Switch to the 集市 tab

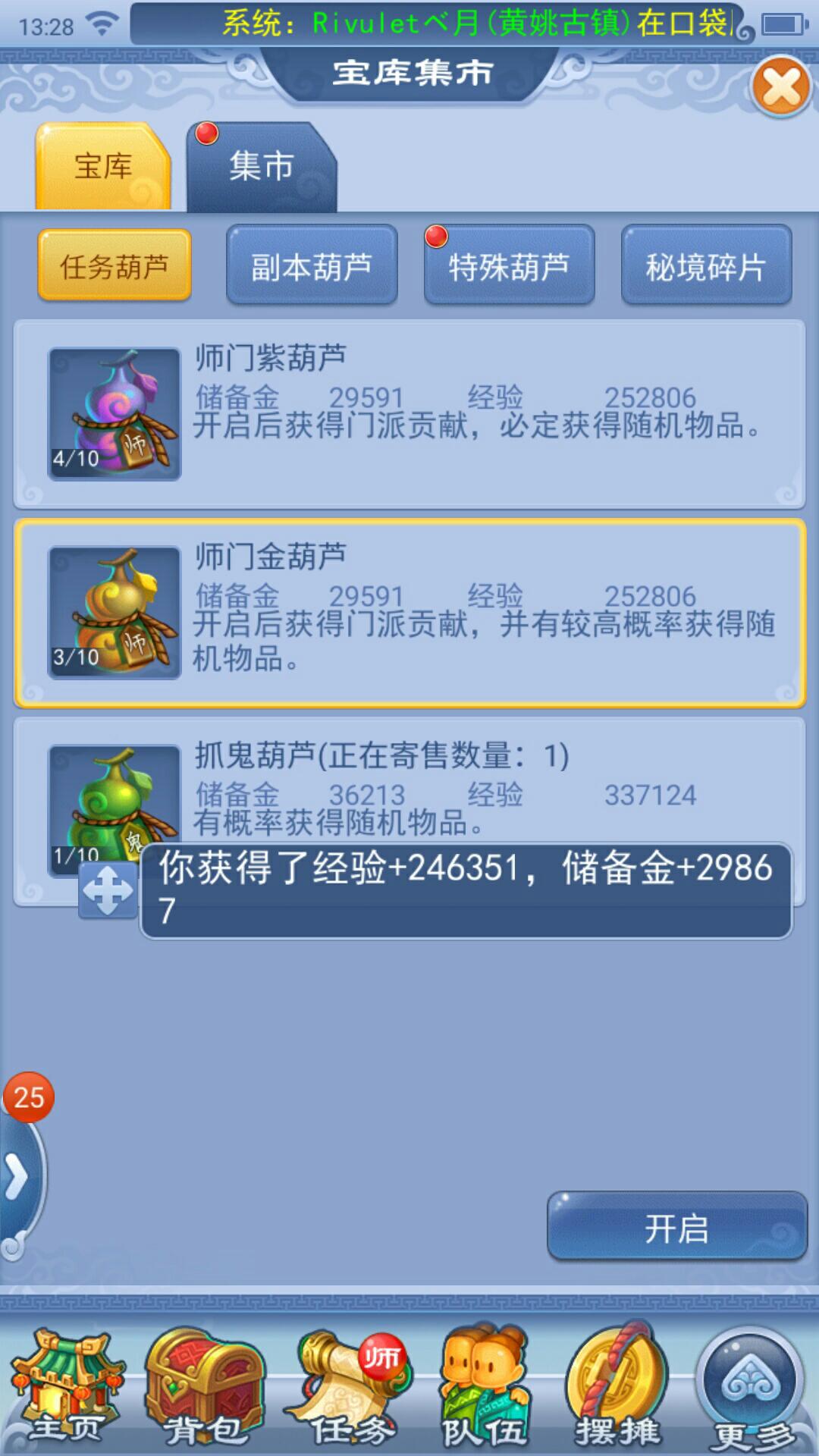(261, 167)
